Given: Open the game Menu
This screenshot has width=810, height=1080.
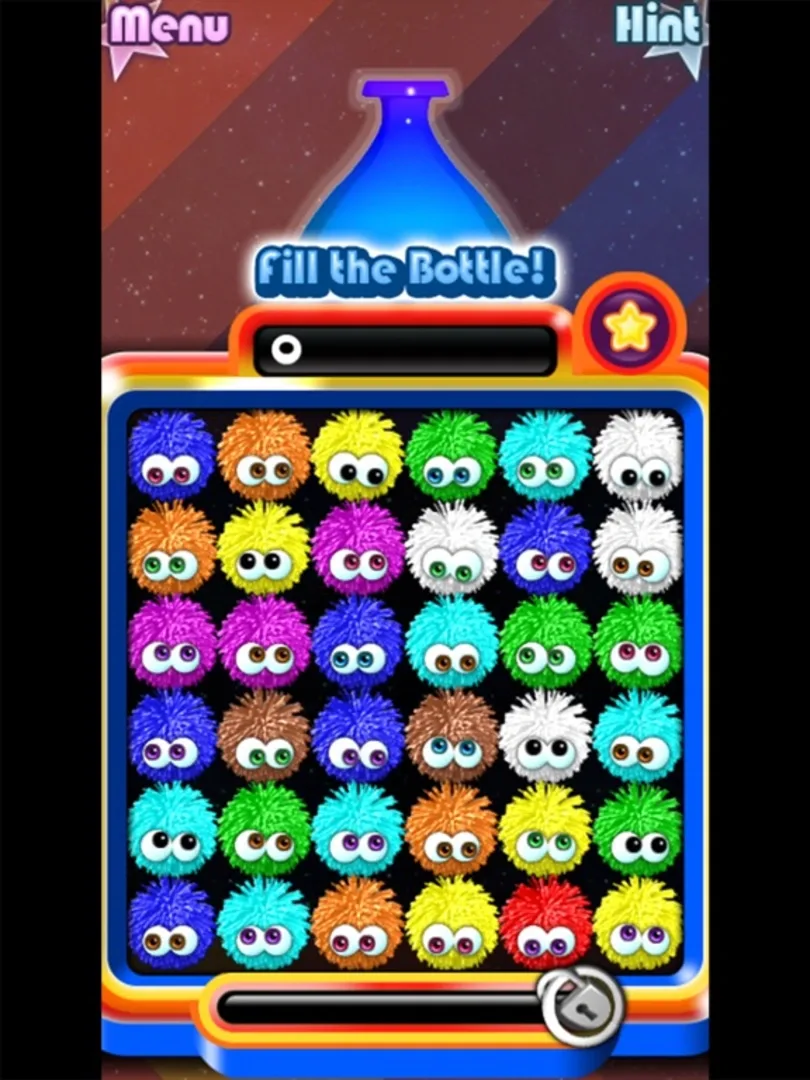Looking at the screenshot, I should click(x=169, y=26).
